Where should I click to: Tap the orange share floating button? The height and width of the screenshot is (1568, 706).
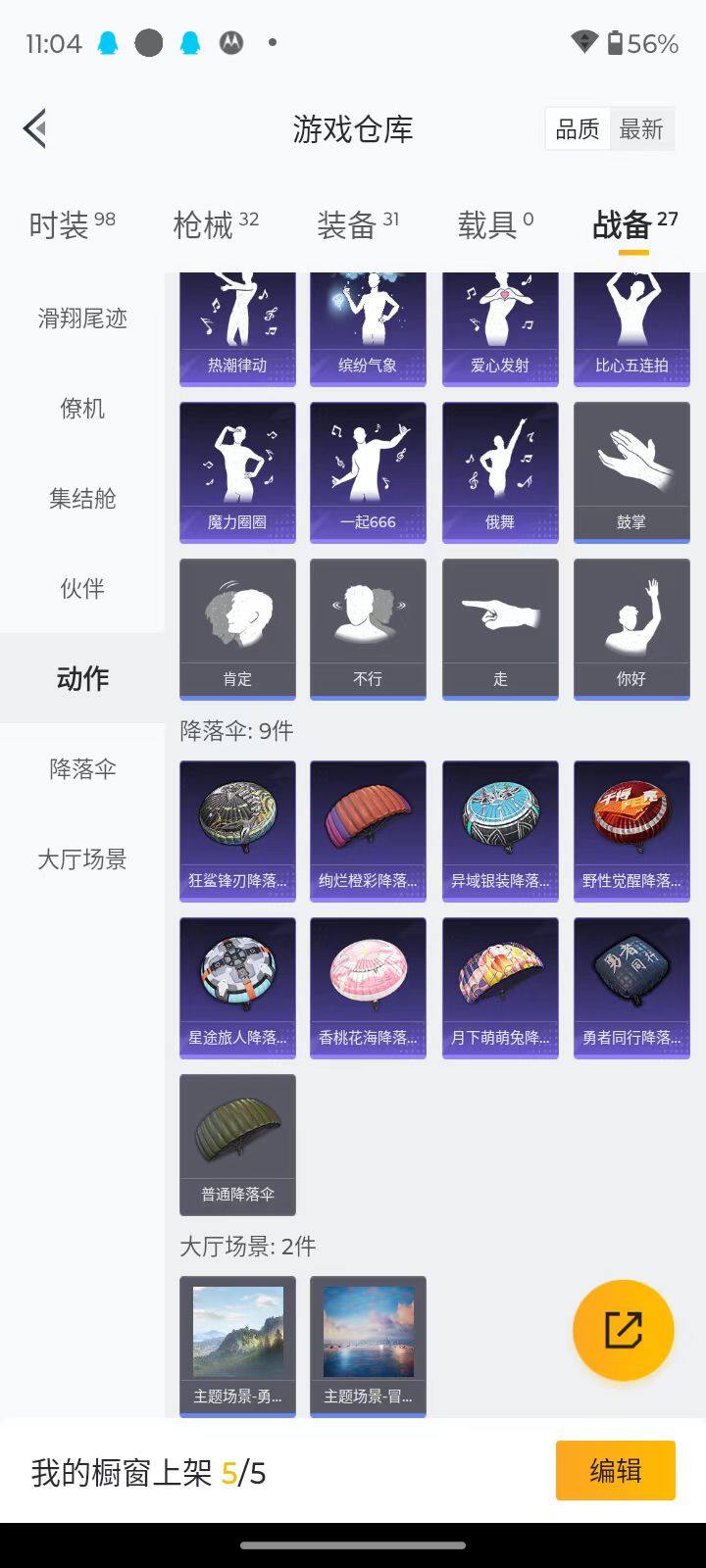624,1330
